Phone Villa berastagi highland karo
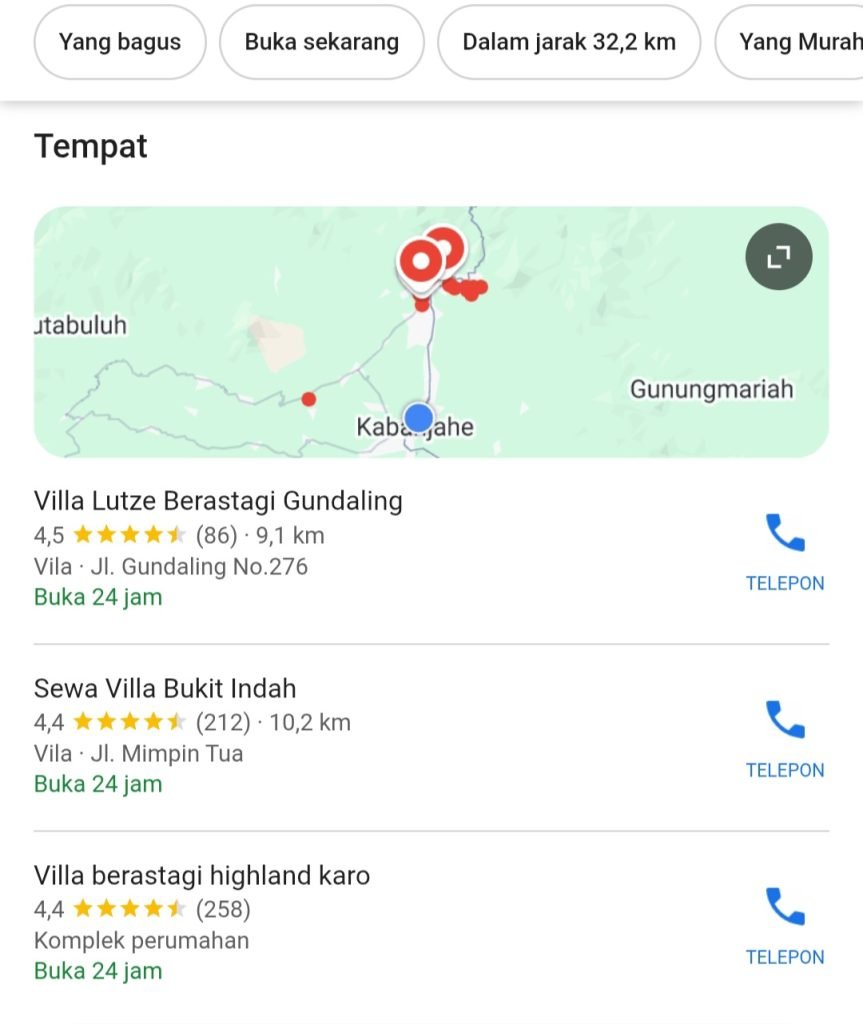The image size is (863, 1024). coord(785,924)
